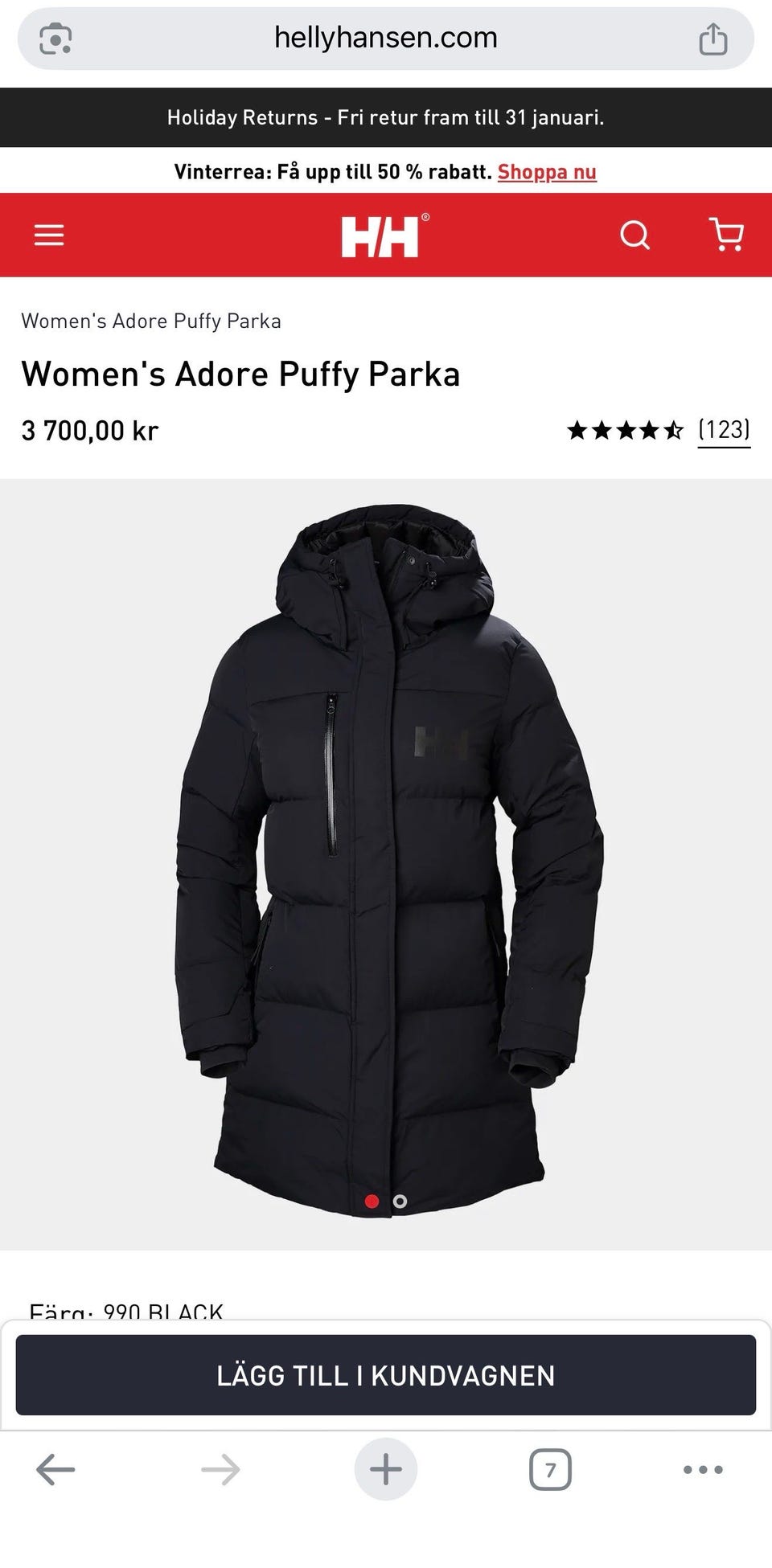This screenshot has height=1568, width=772.
Task: Open the hamburger menu
Action: point(49,235)
